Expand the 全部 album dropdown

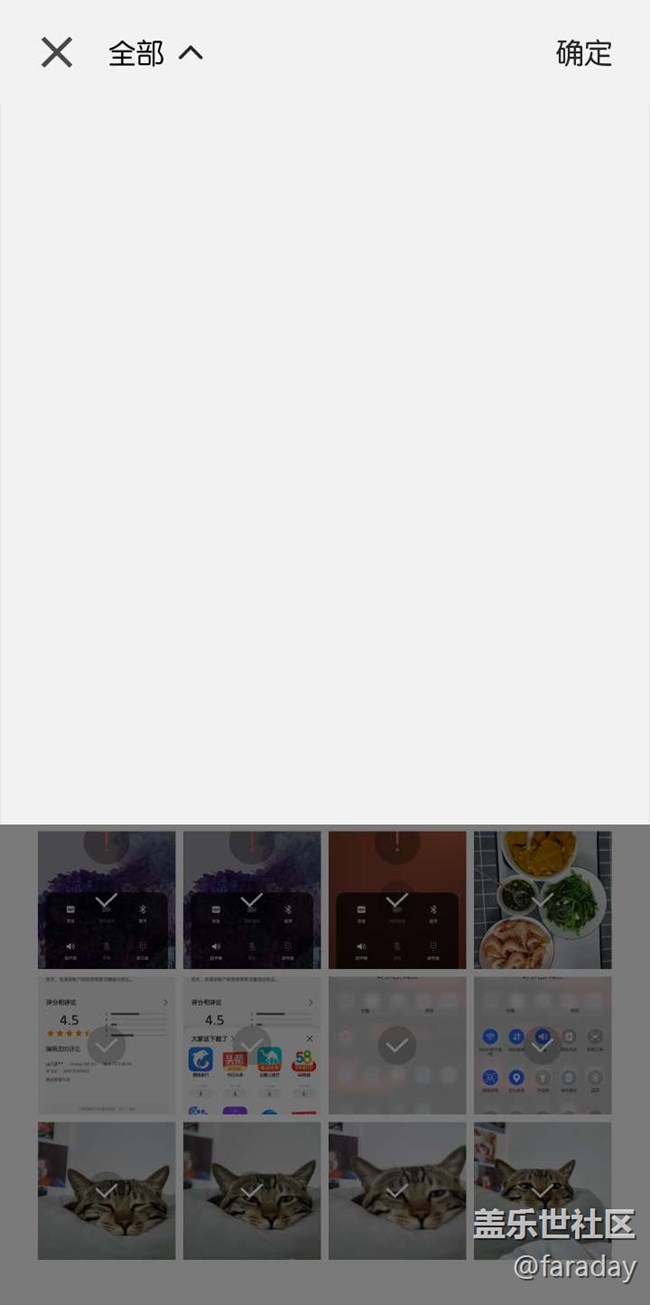pyautogui.click(x=156, y=53)
